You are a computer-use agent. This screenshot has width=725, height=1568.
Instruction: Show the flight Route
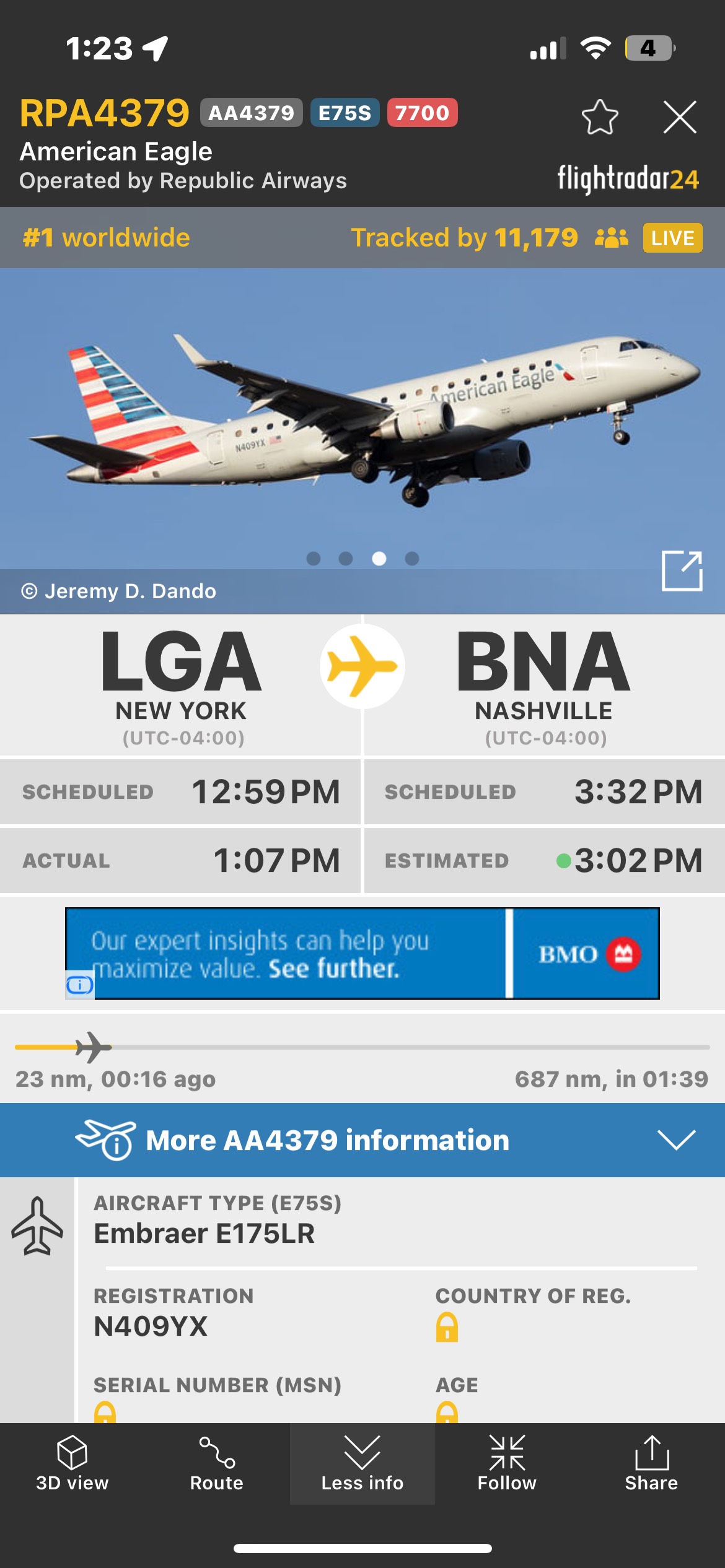pos(217,1464)
